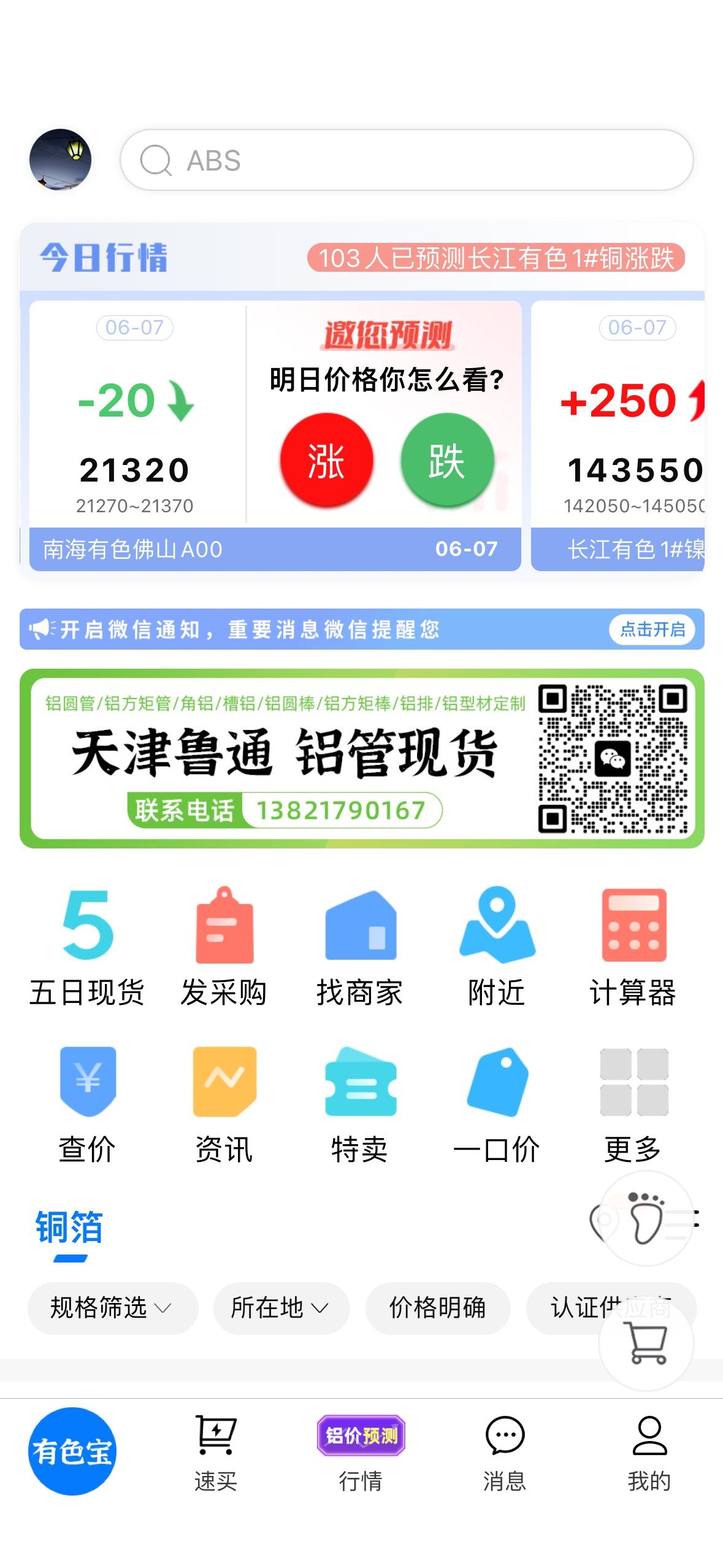723x1568 pixels.
Task: Open 一口价
Action: coord(497,1104)
